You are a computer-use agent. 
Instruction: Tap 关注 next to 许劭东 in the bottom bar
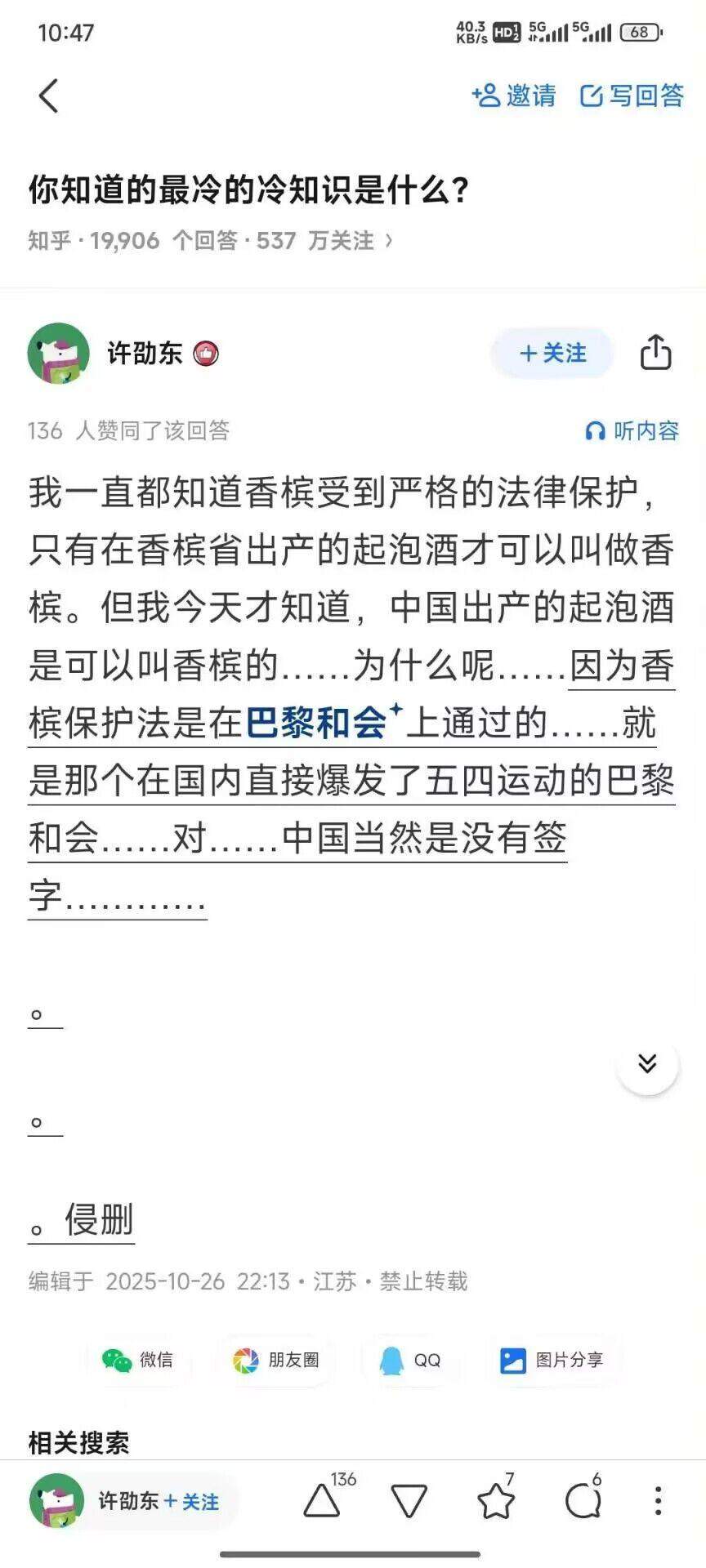192,1501
